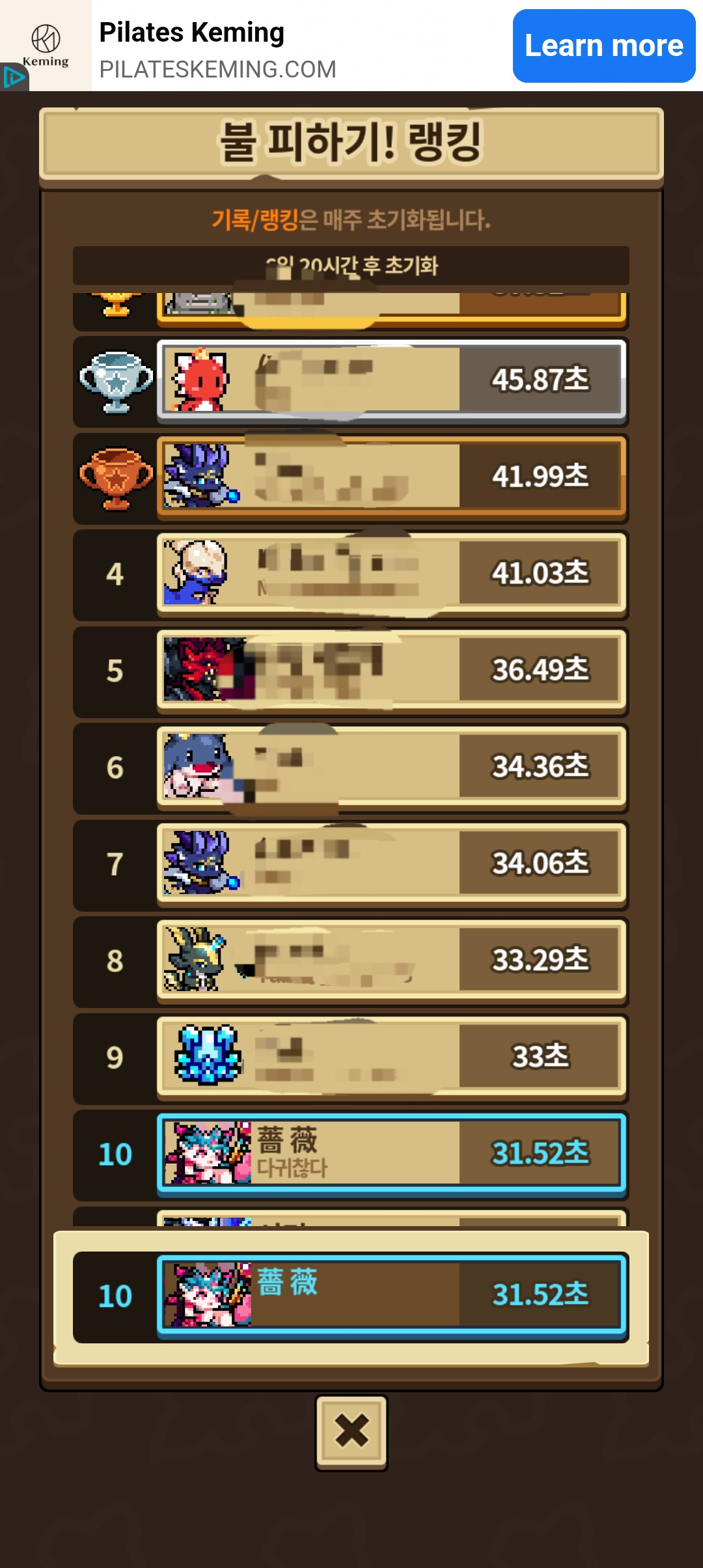Open the AdChoices icon on the banner
Image resolution: width=703 pixels, height=1568 pixels.
click(13, 77)
